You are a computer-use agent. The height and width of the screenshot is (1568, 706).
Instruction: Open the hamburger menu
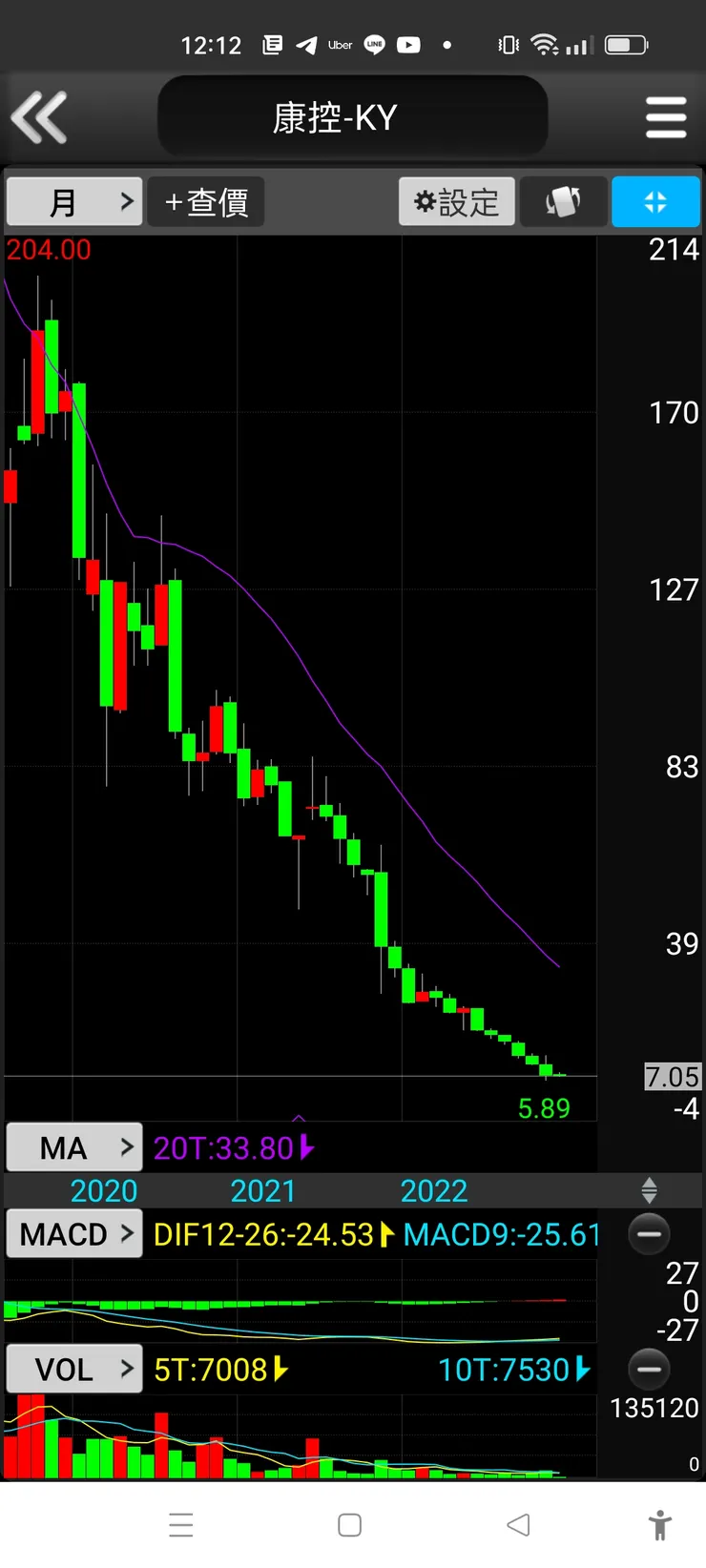(665, 117)
